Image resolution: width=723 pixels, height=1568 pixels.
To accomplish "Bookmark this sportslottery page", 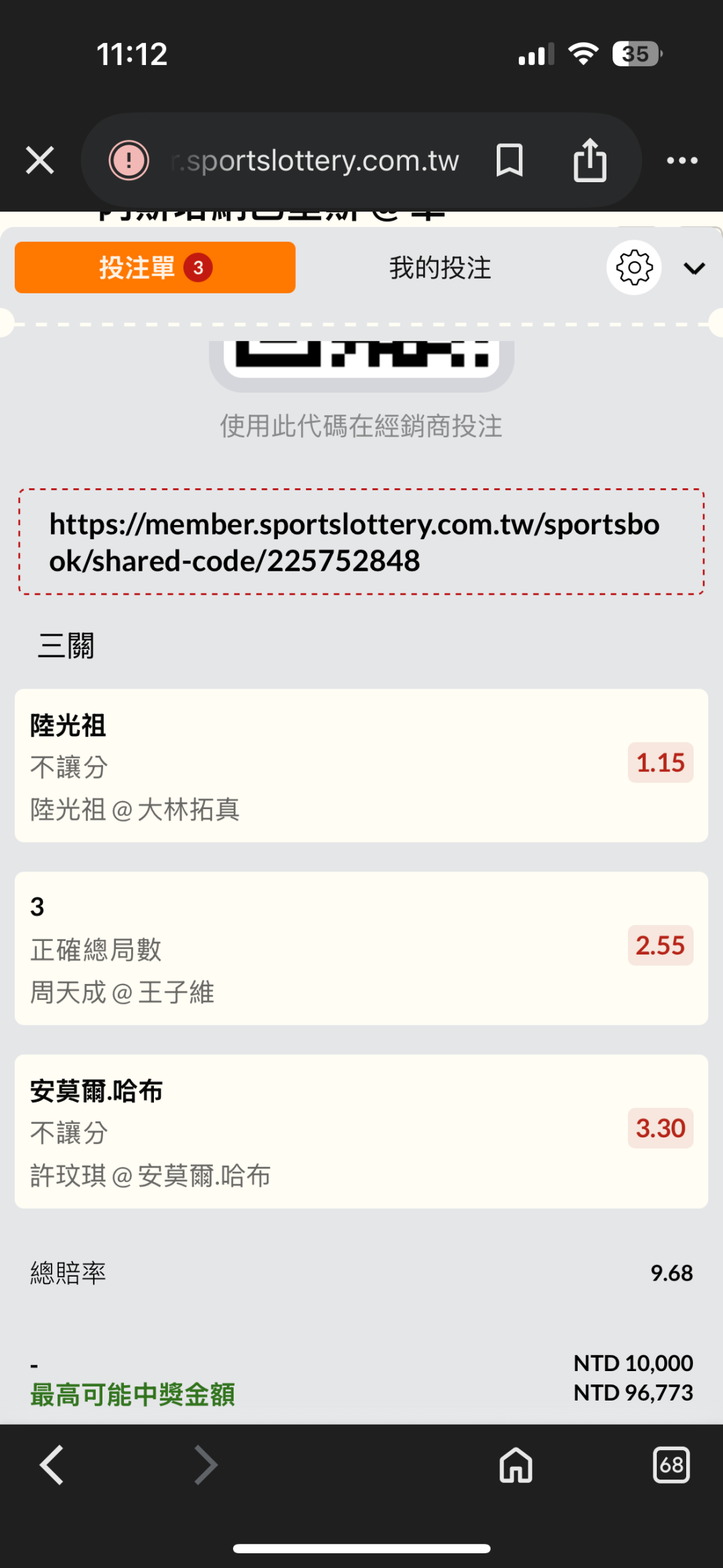I will coord(509,161).
